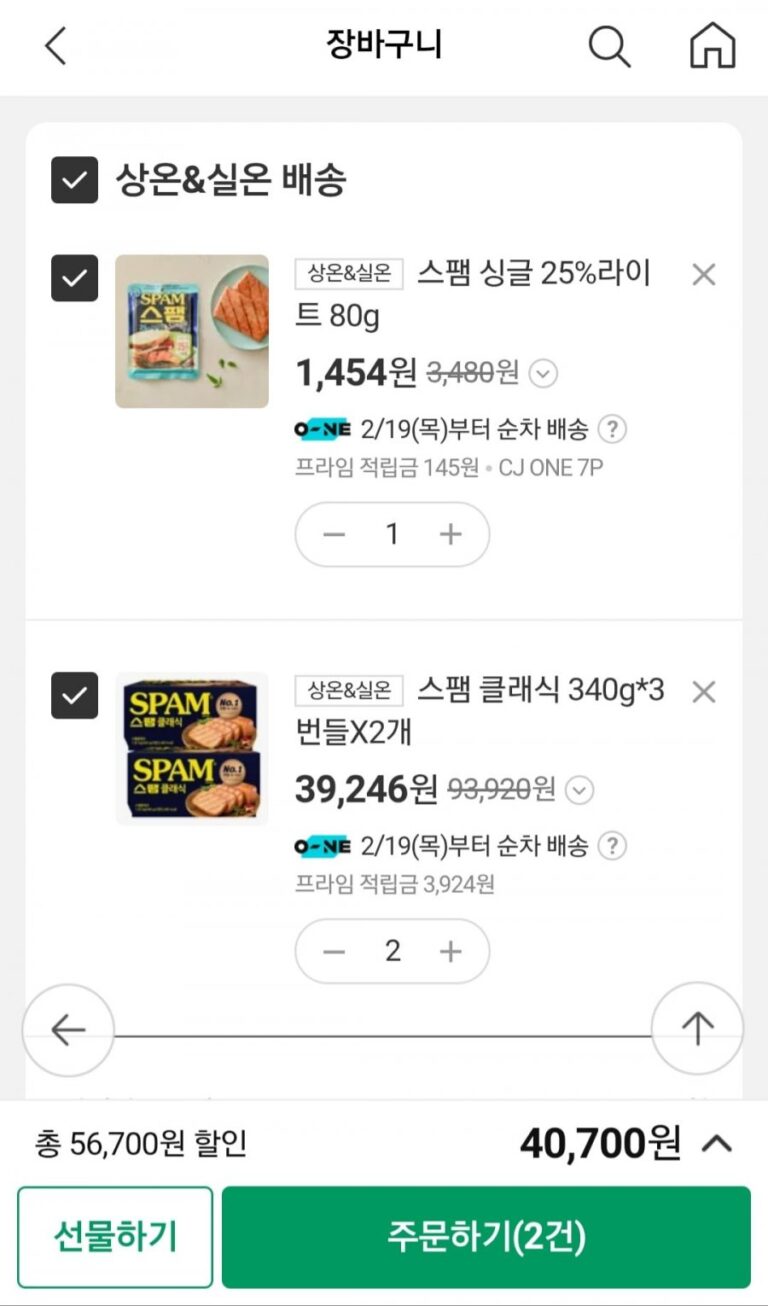Tap the floating scroll-to-top arrow
768x1306 pixels.
click(697, 1028)
